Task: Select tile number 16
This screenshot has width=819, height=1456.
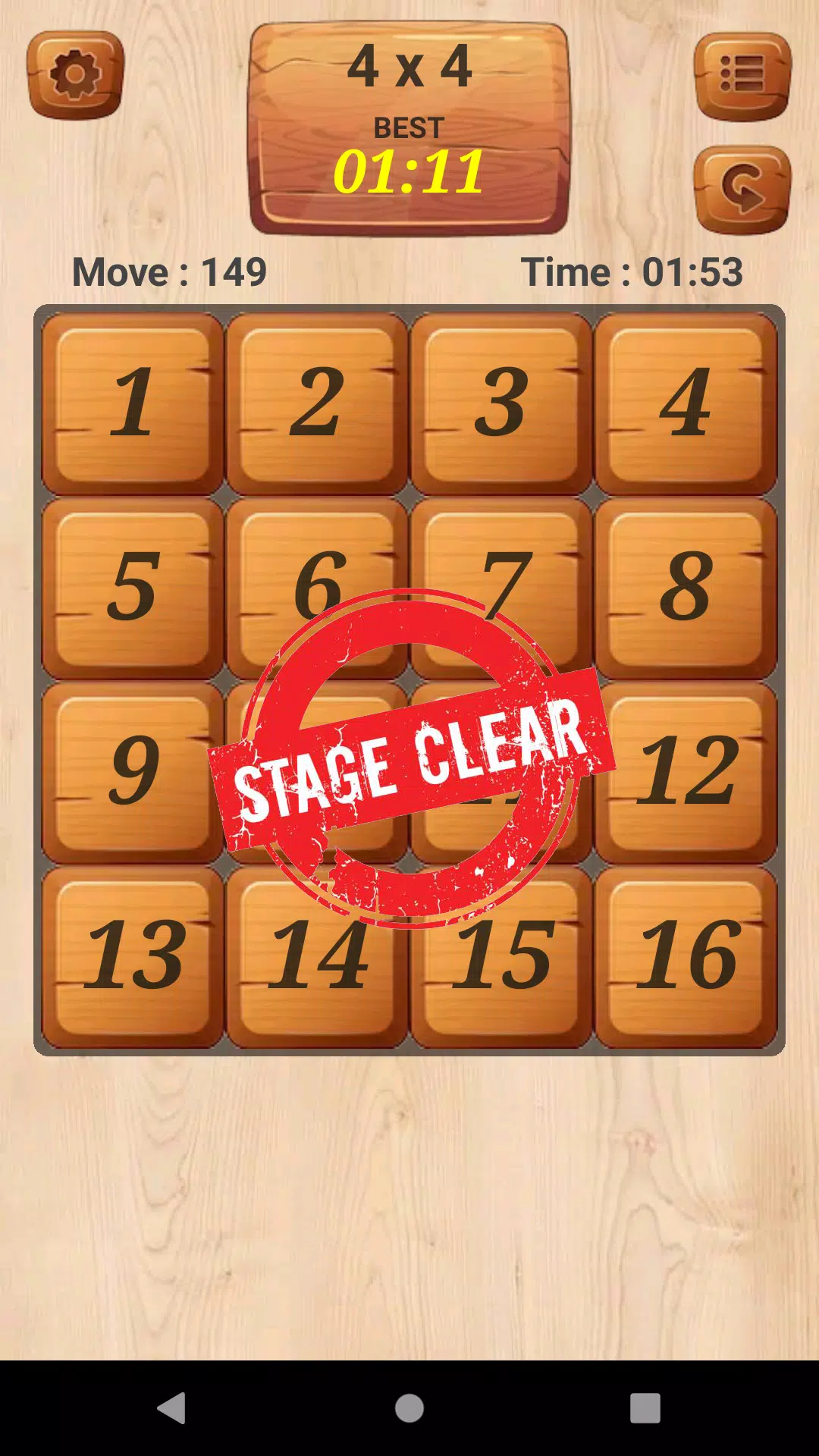Action: click(x=686, y=957)
